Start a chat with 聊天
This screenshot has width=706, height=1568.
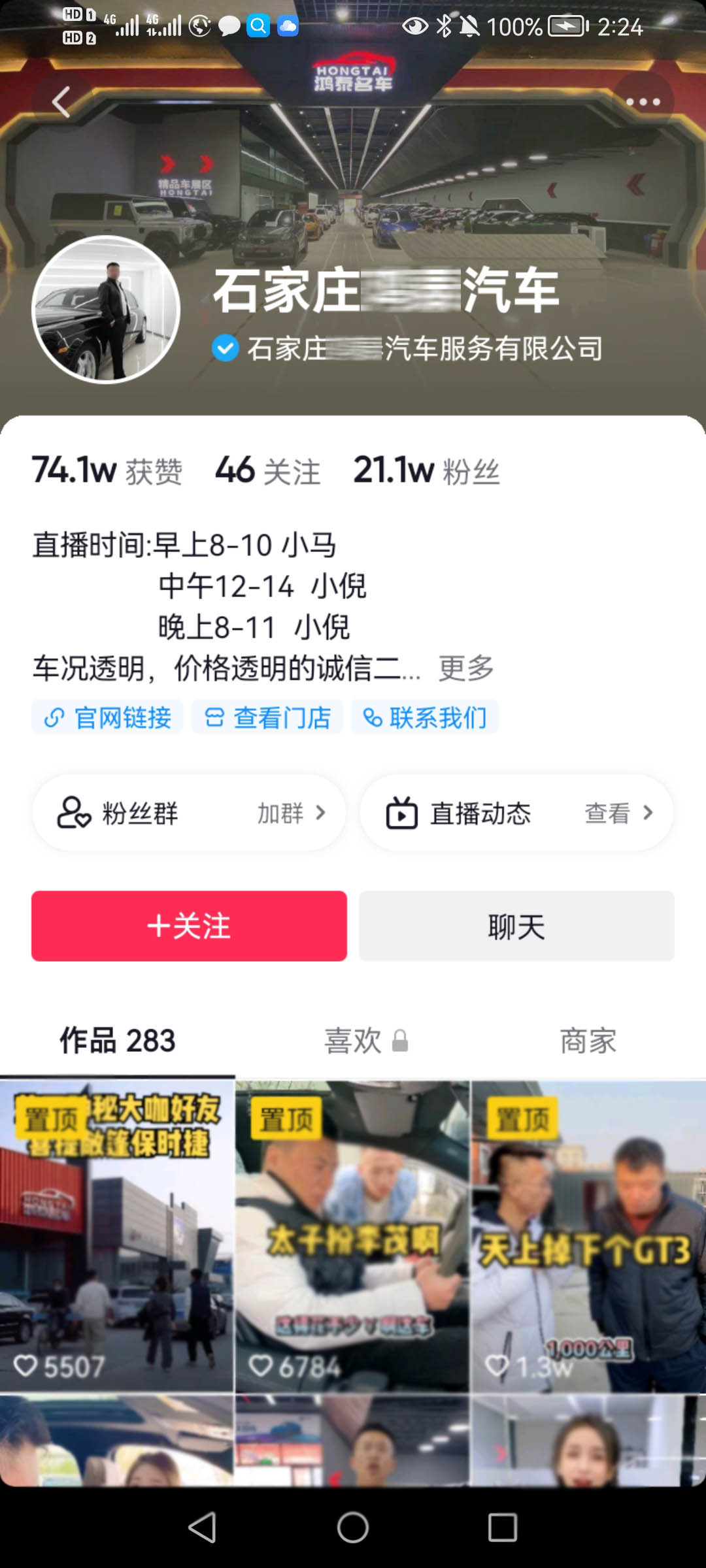[x=516, y=926]
